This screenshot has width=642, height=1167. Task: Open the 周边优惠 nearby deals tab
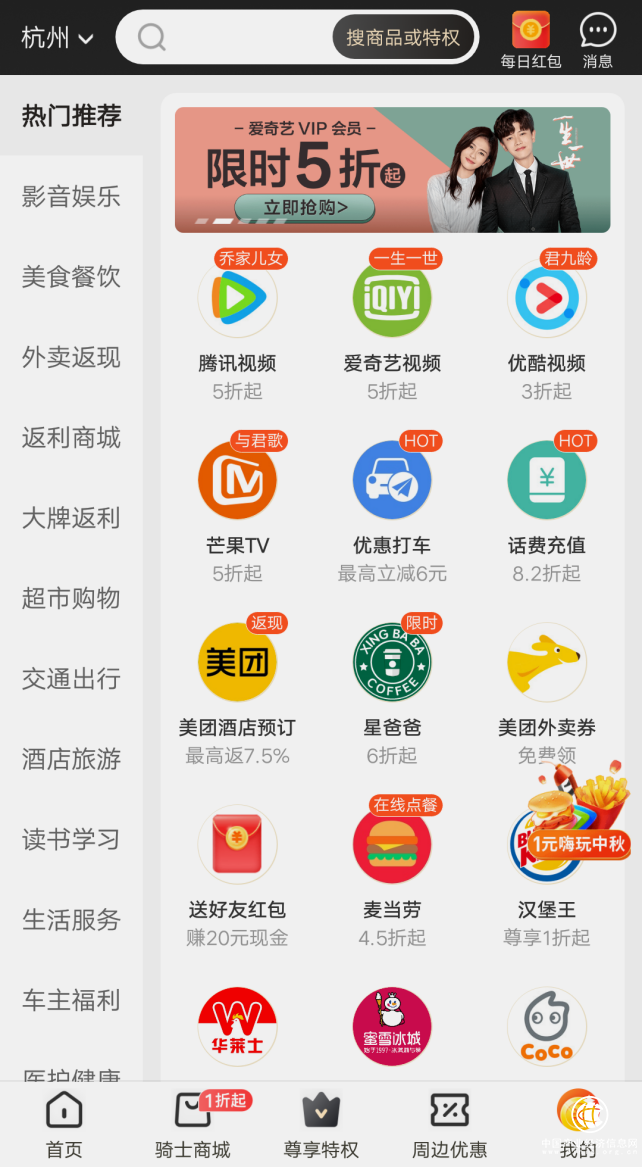(x=449, y=1123)
